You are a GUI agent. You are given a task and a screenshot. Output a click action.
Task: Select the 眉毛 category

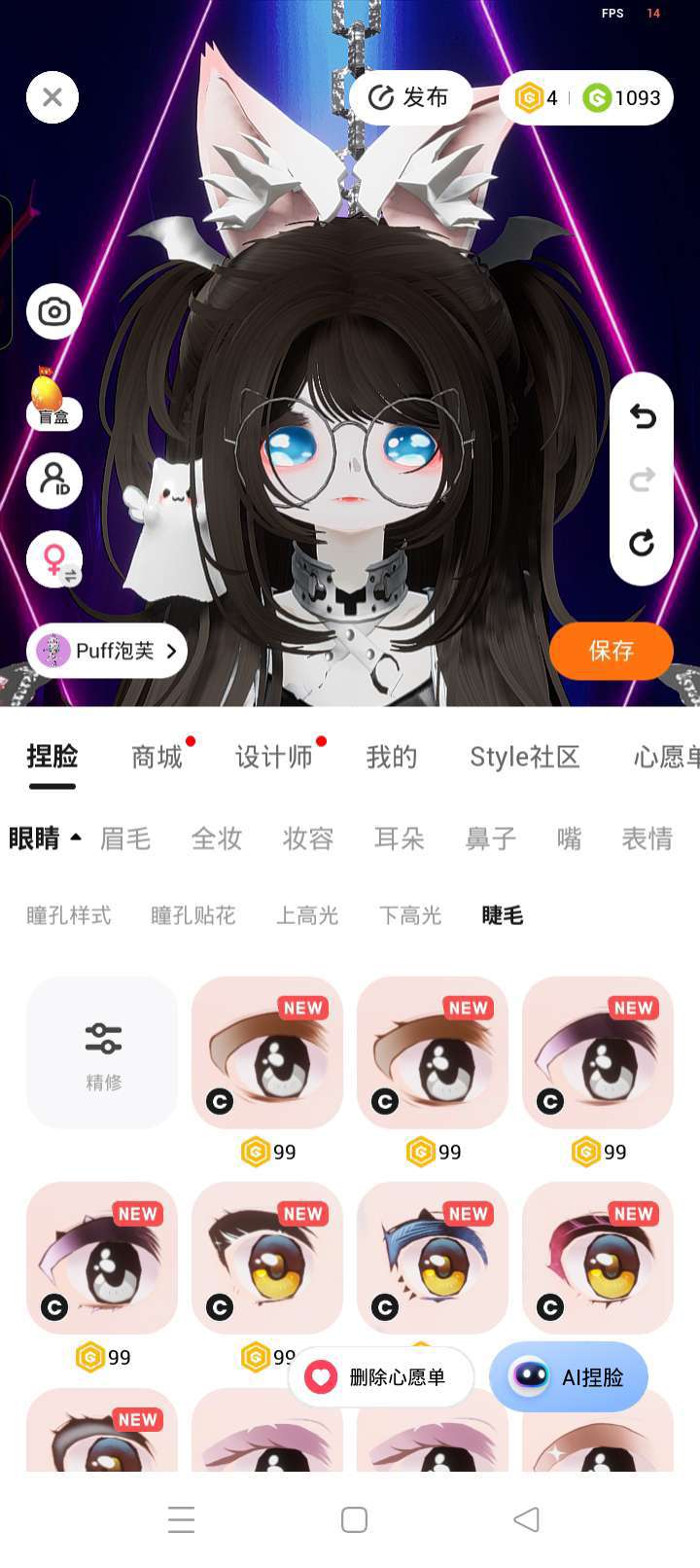click(x=125, y=838)
